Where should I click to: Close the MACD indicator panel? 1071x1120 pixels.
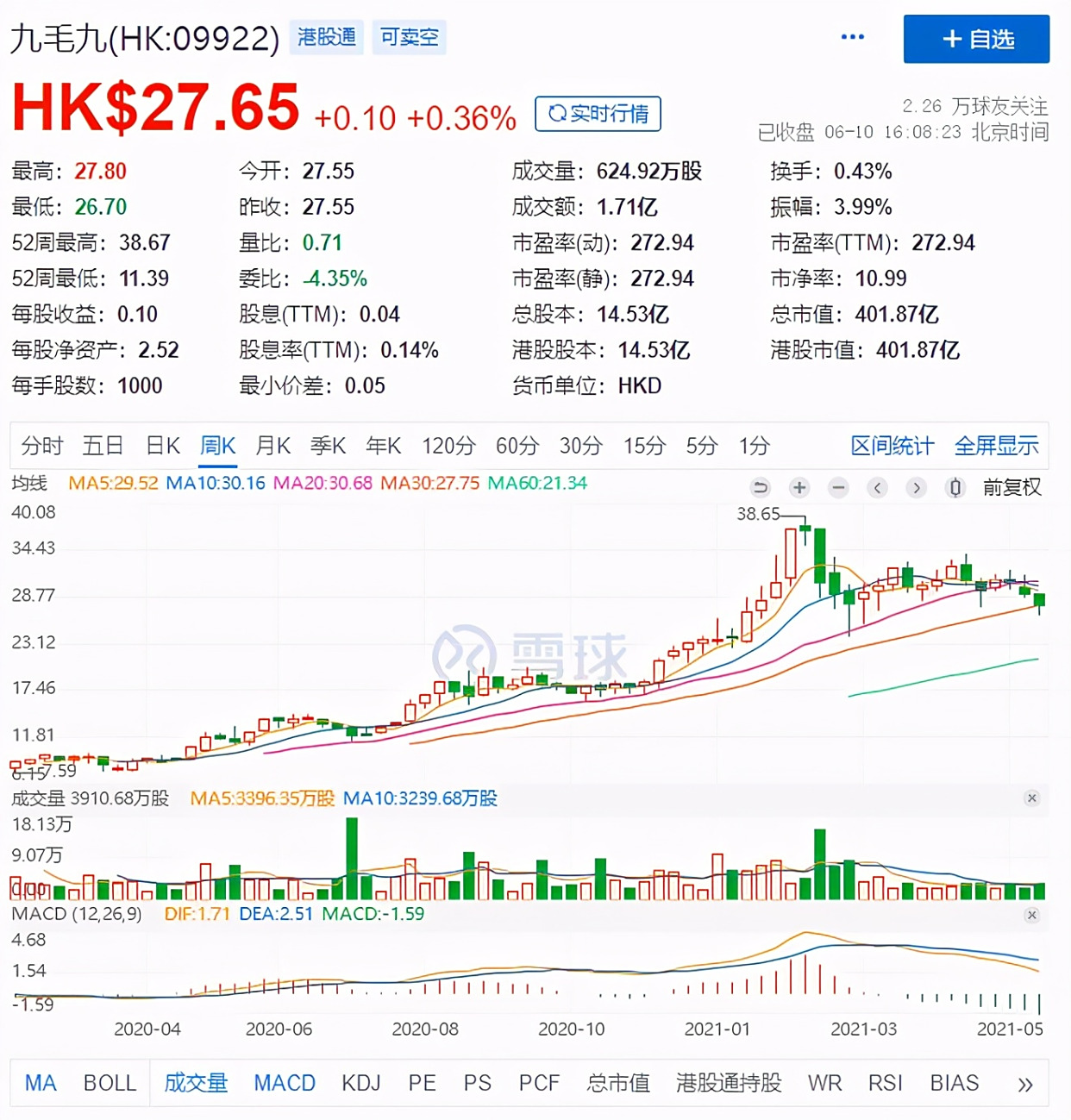pyautogui.click(x=1031, y=915)
